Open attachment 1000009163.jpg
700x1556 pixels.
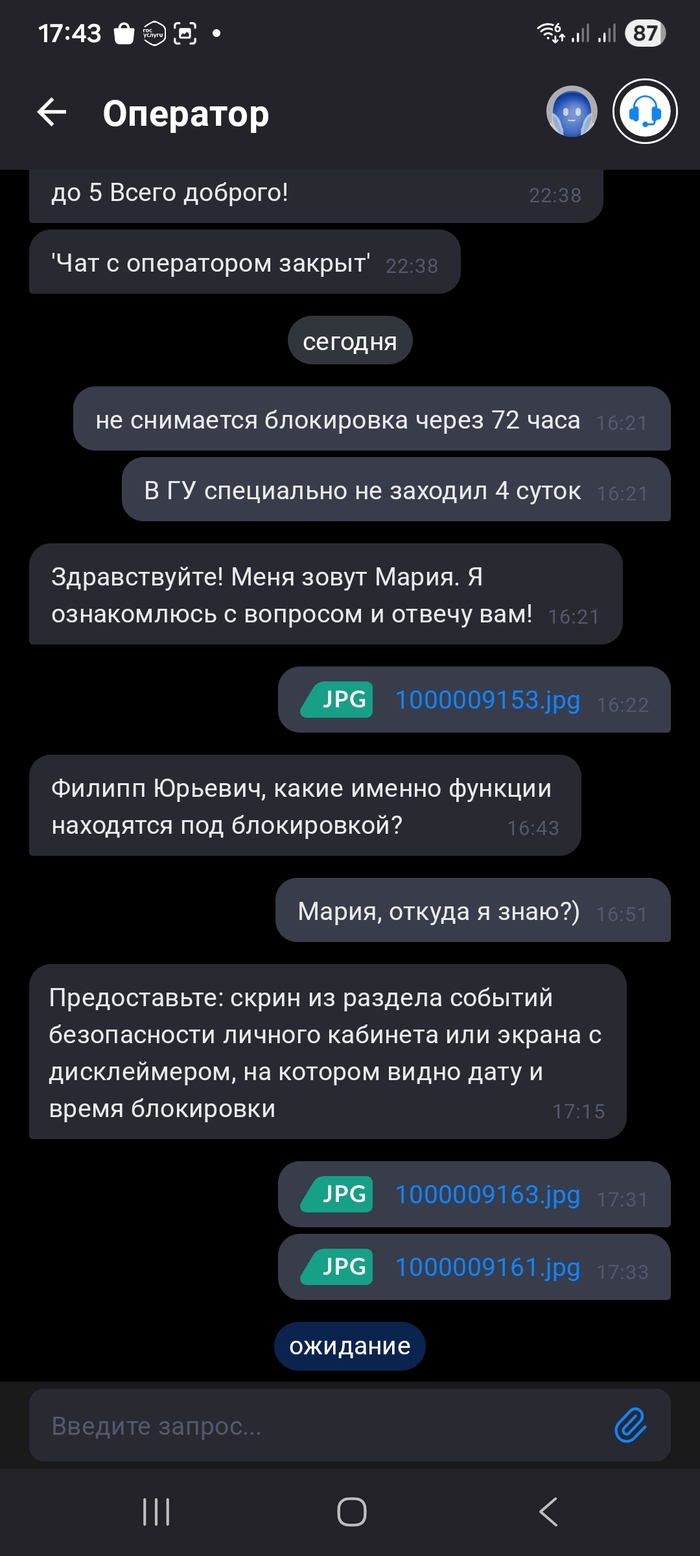tap(487, 1194)
